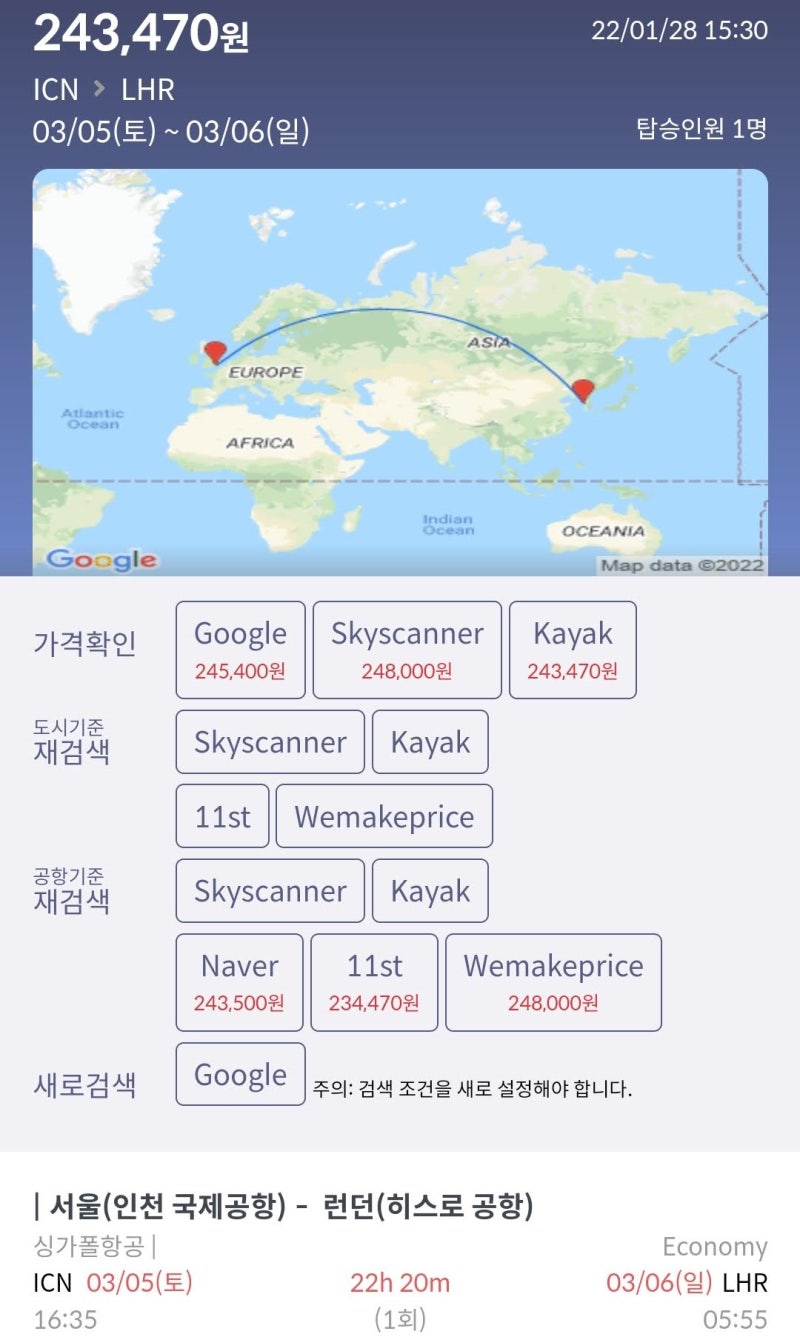Select Kayak airport-based re-search
Screen dimensions: 800x1337
pyautogui.click(x=430, y=890)
